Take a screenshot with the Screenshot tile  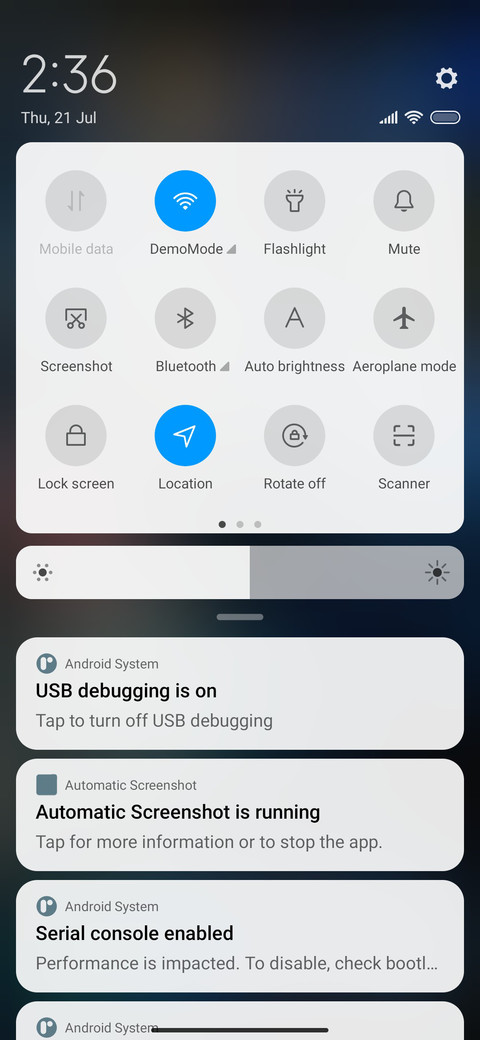click(76, 318)
